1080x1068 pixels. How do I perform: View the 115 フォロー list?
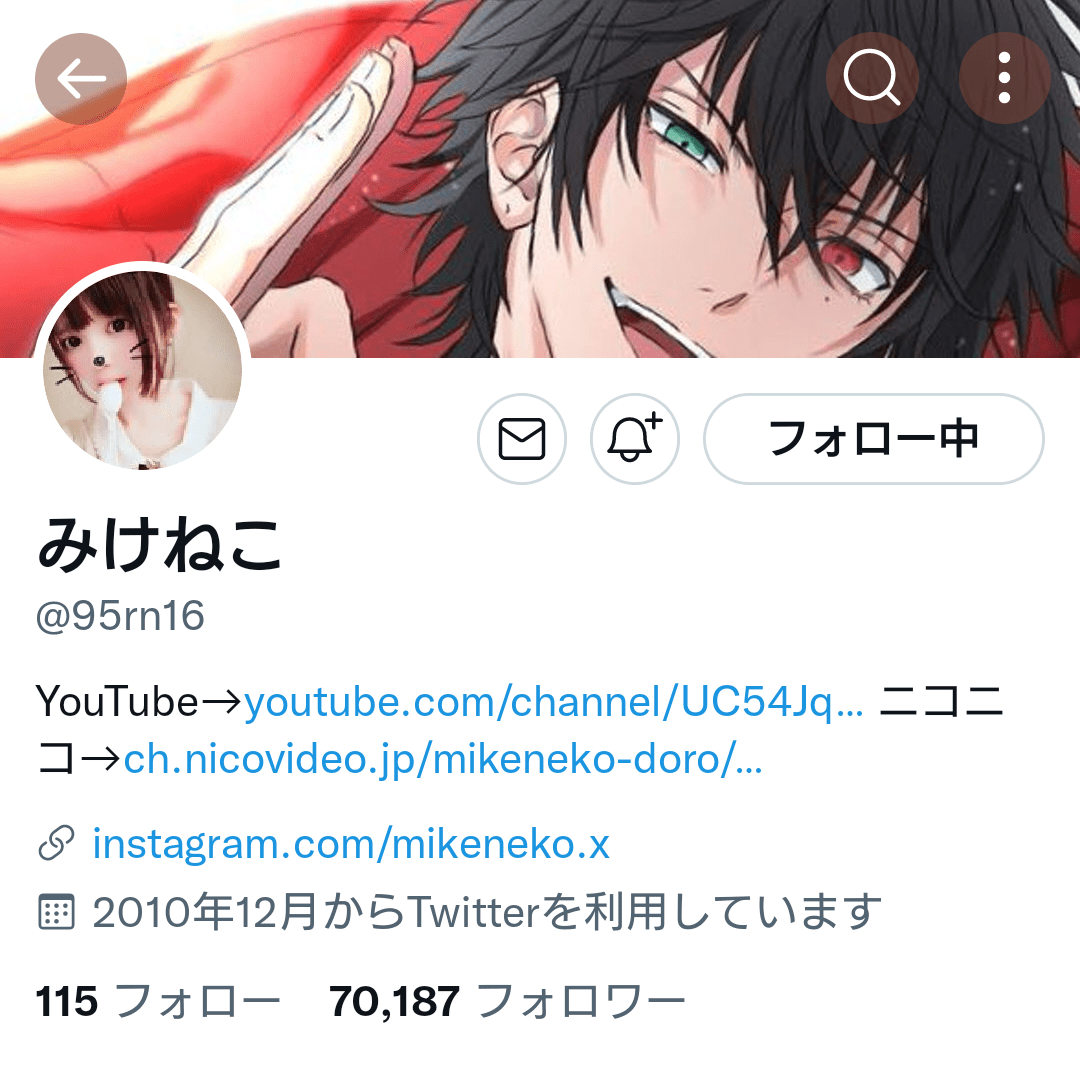[x=158, y=1001]
